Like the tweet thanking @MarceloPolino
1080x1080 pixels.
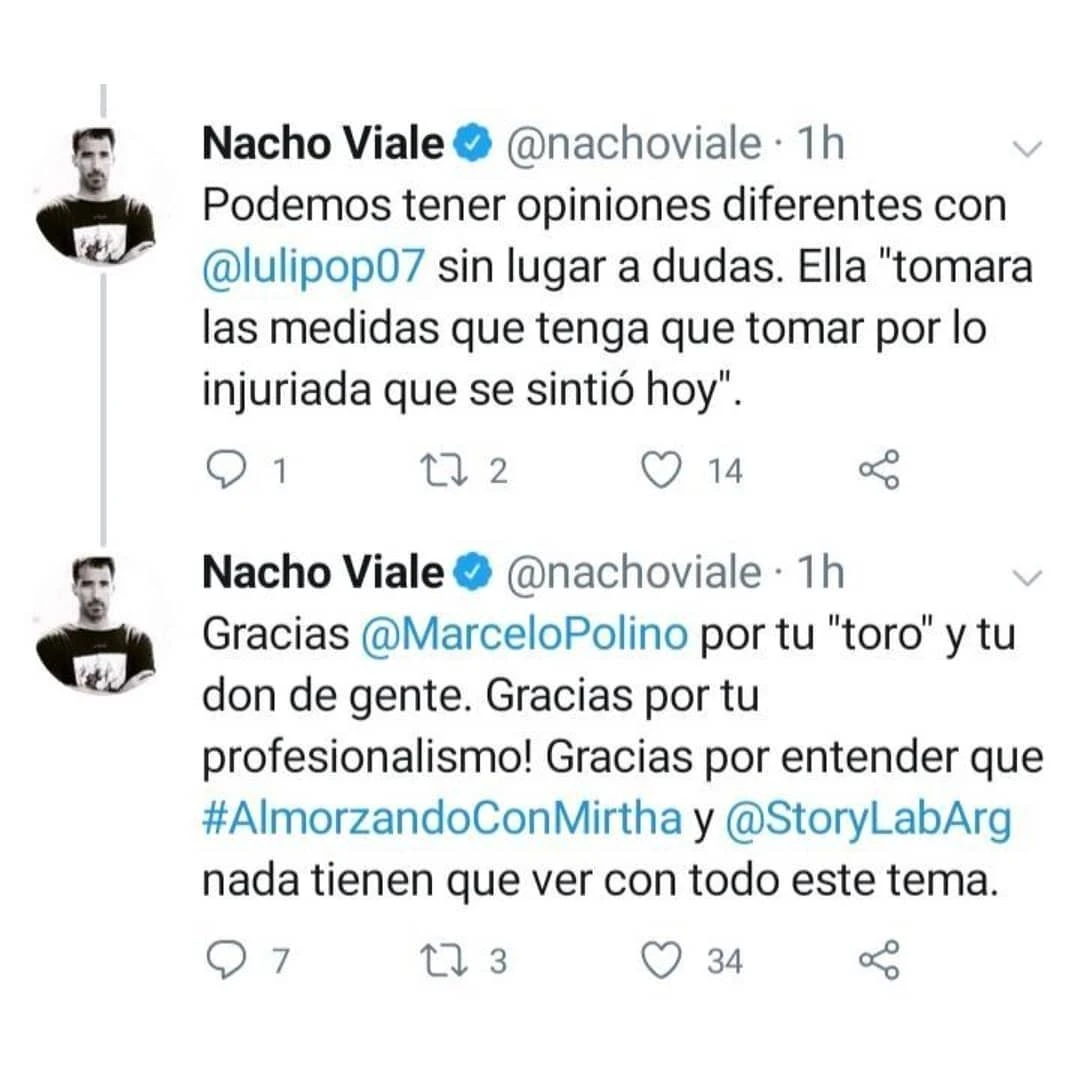[660, 961]
